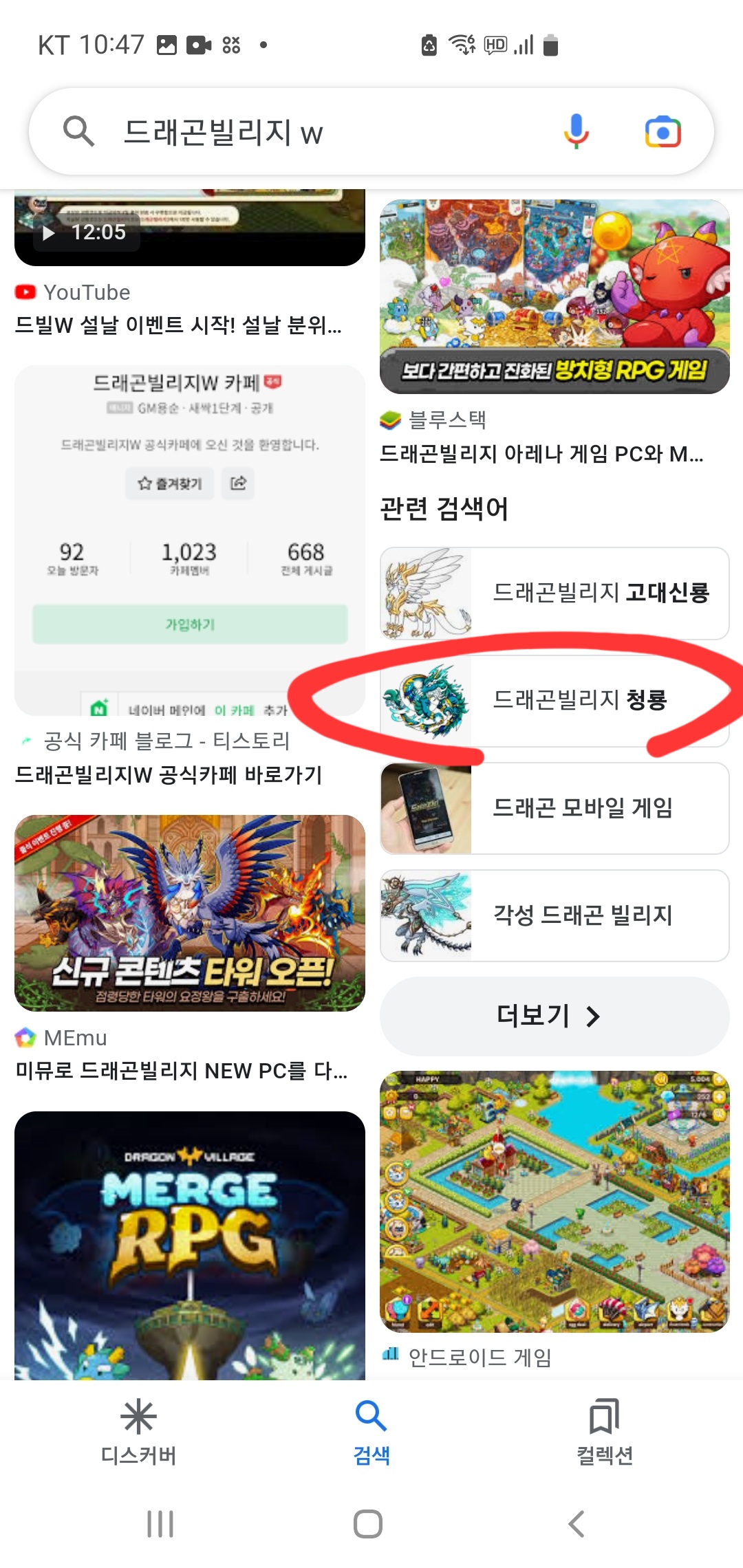Open the 안드로이드 게임 village screenshot result
Image resolution: width=743 pixels, height=1568 pixels.
coord(554,1201)
